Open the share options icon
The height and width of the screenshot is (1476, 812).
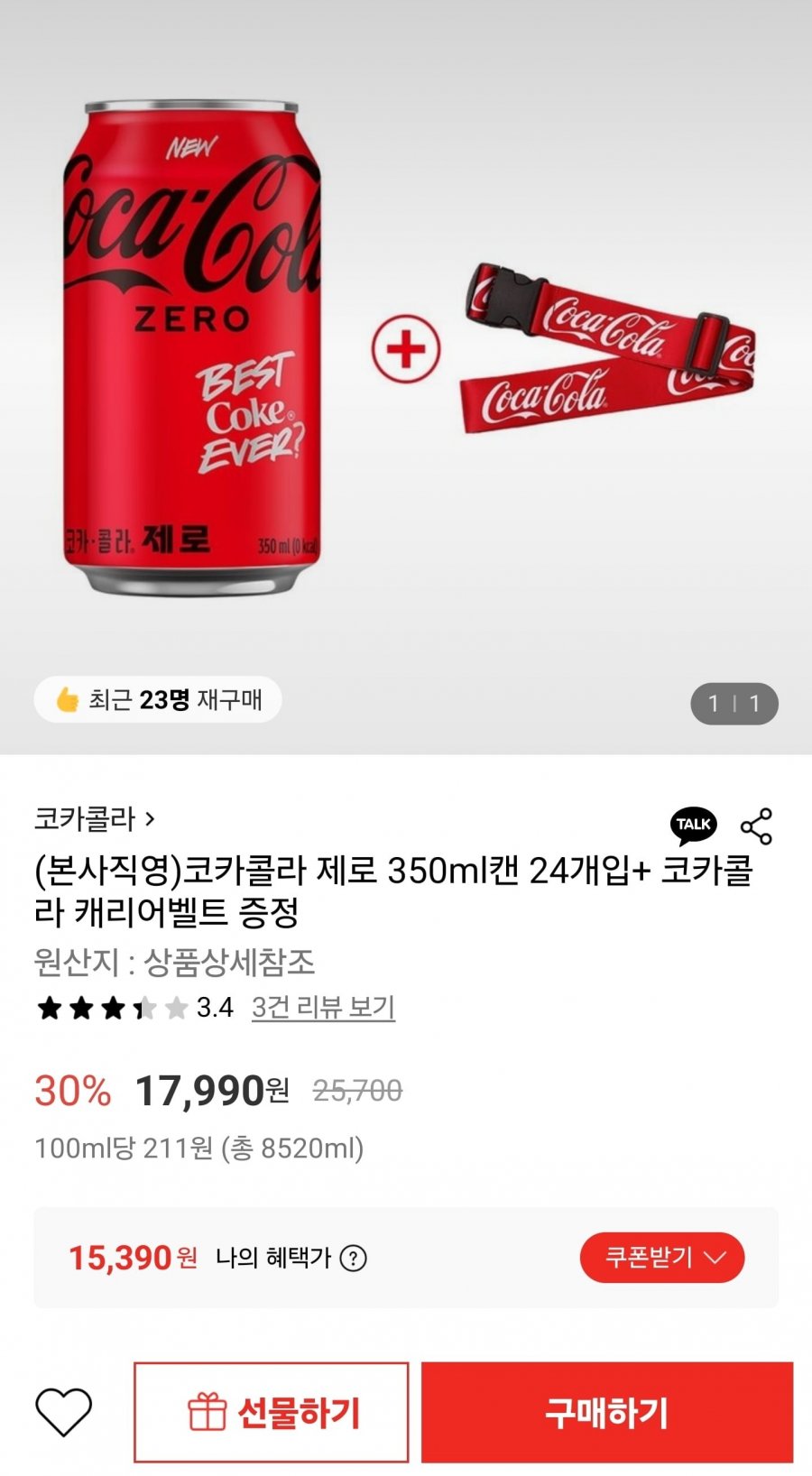[x=756, y=826]
